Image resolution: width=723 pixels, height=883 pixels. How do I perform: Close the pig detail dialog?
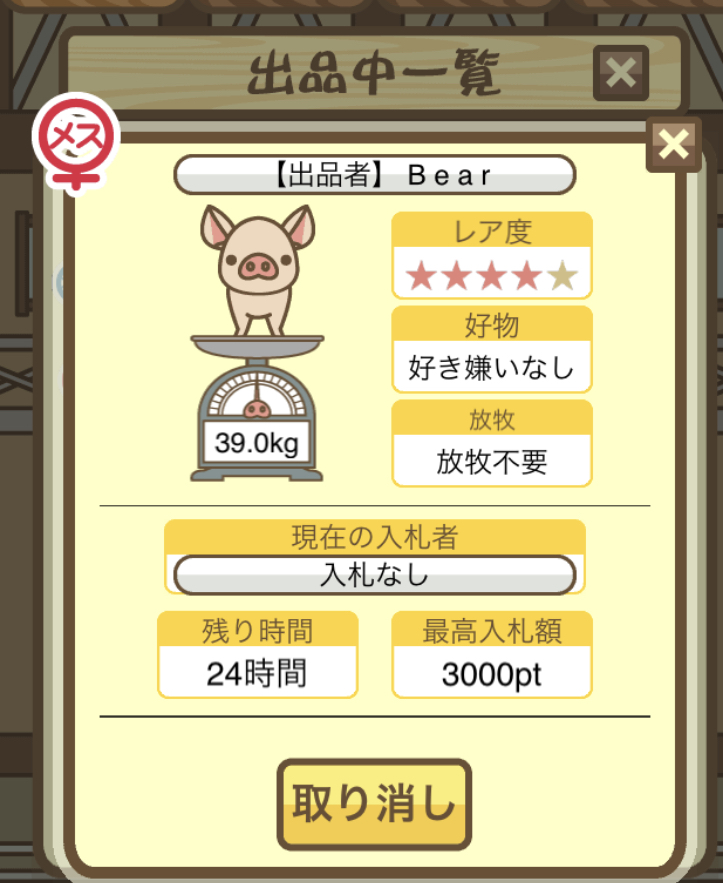pyautogui.click(x=673, y=145)
